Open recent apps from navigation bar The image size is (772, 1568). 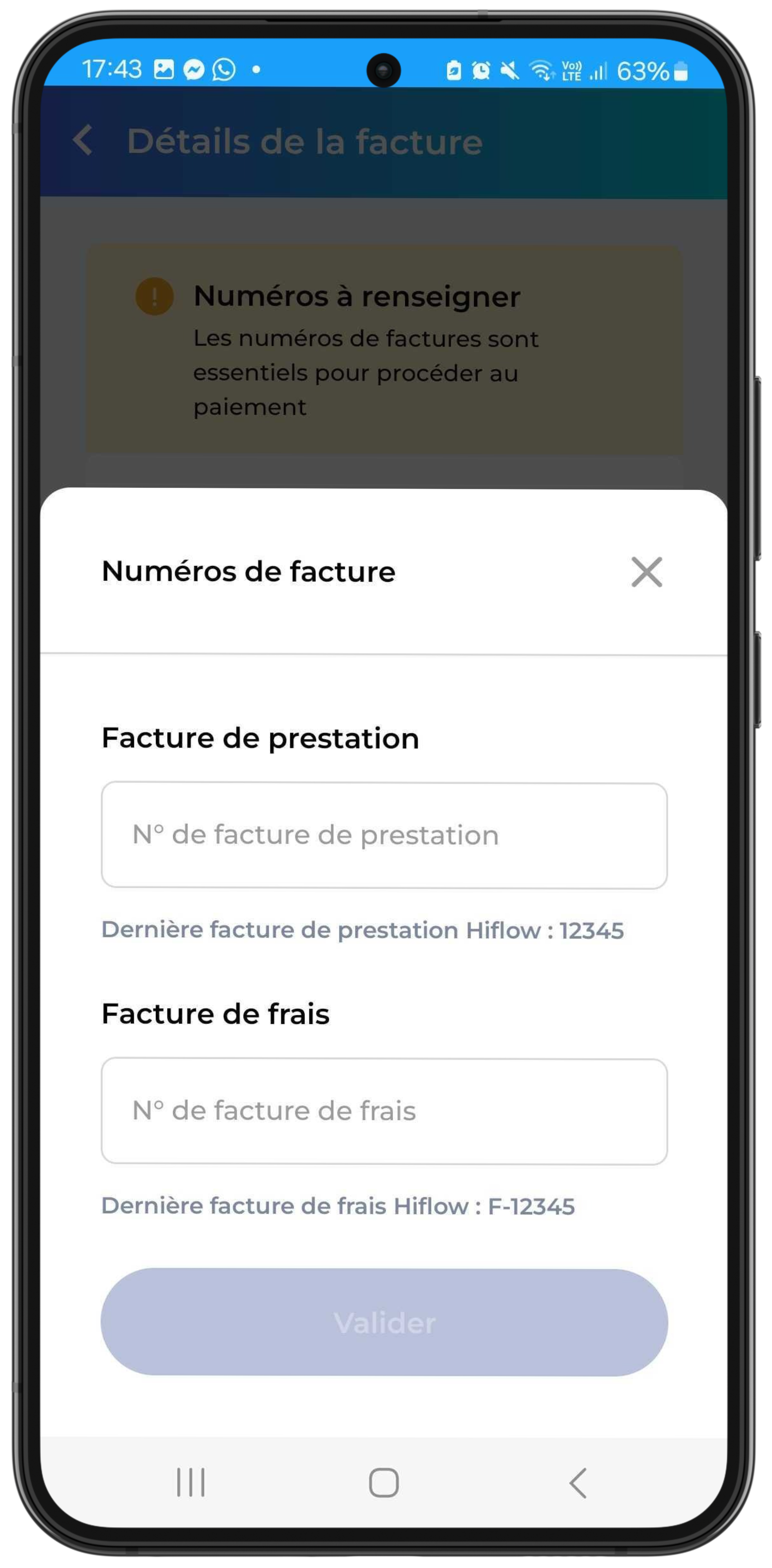190,1482
